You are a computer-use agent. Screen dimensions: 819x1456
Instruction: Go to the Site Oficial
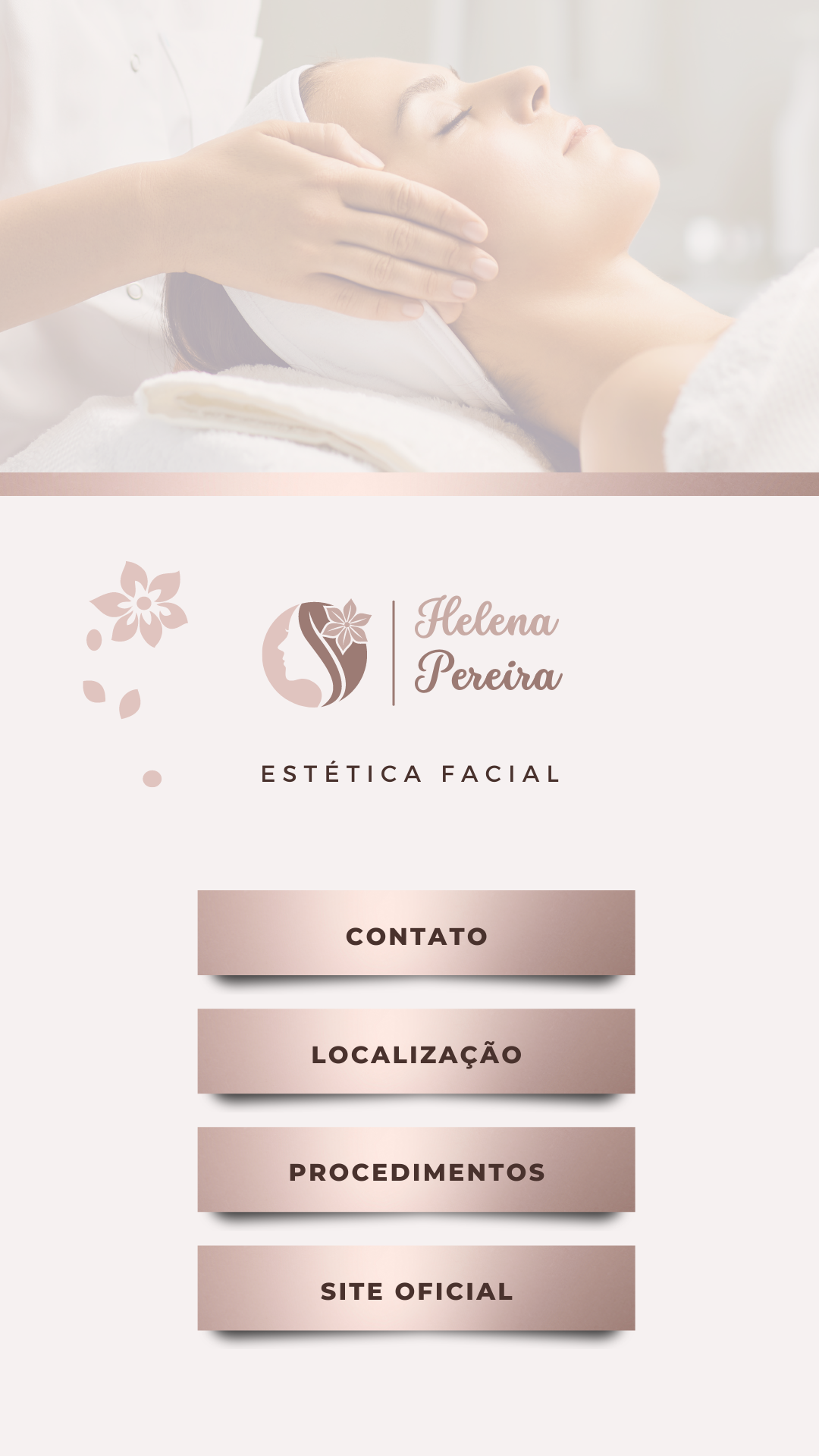pos(416,1288)
